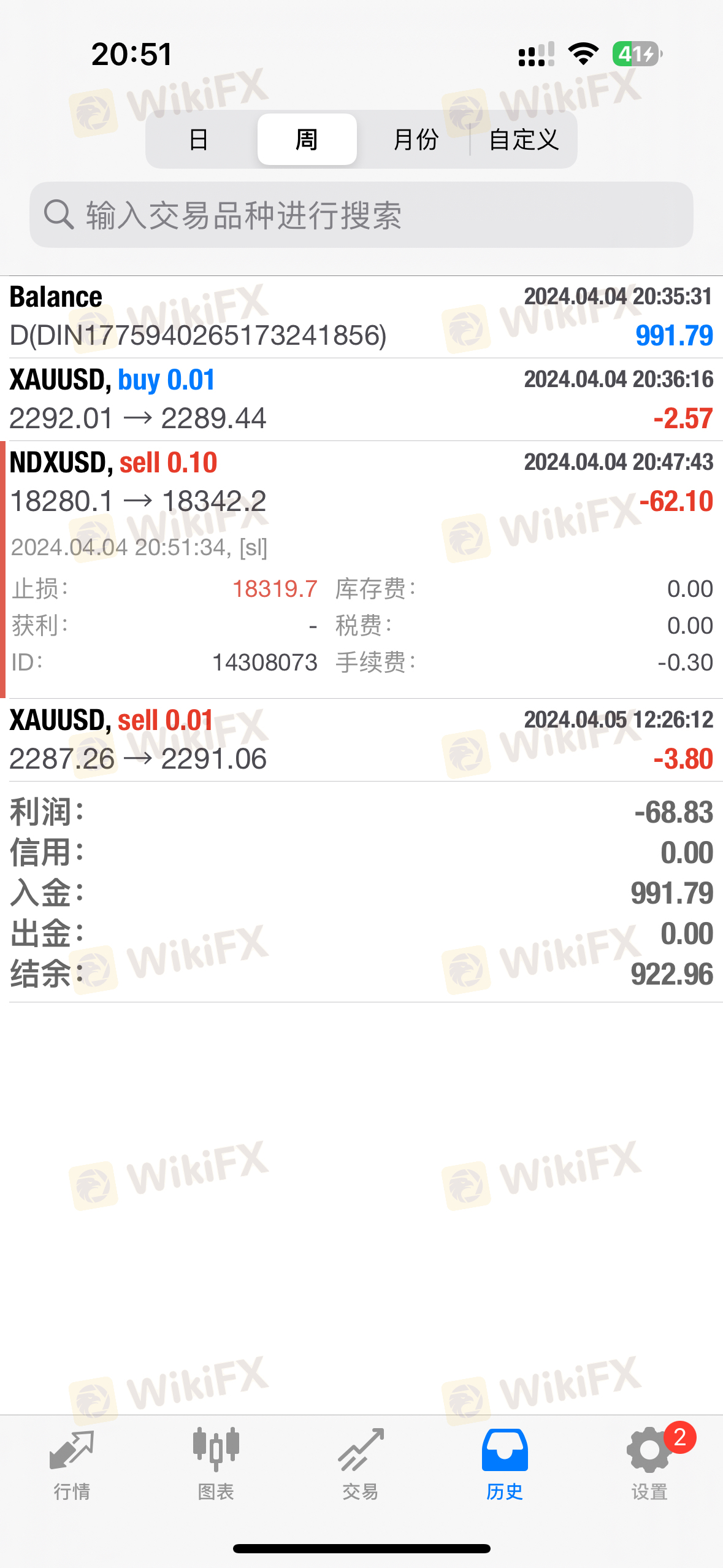Select the 周 period segment
723x1568 pixels.
307,140
